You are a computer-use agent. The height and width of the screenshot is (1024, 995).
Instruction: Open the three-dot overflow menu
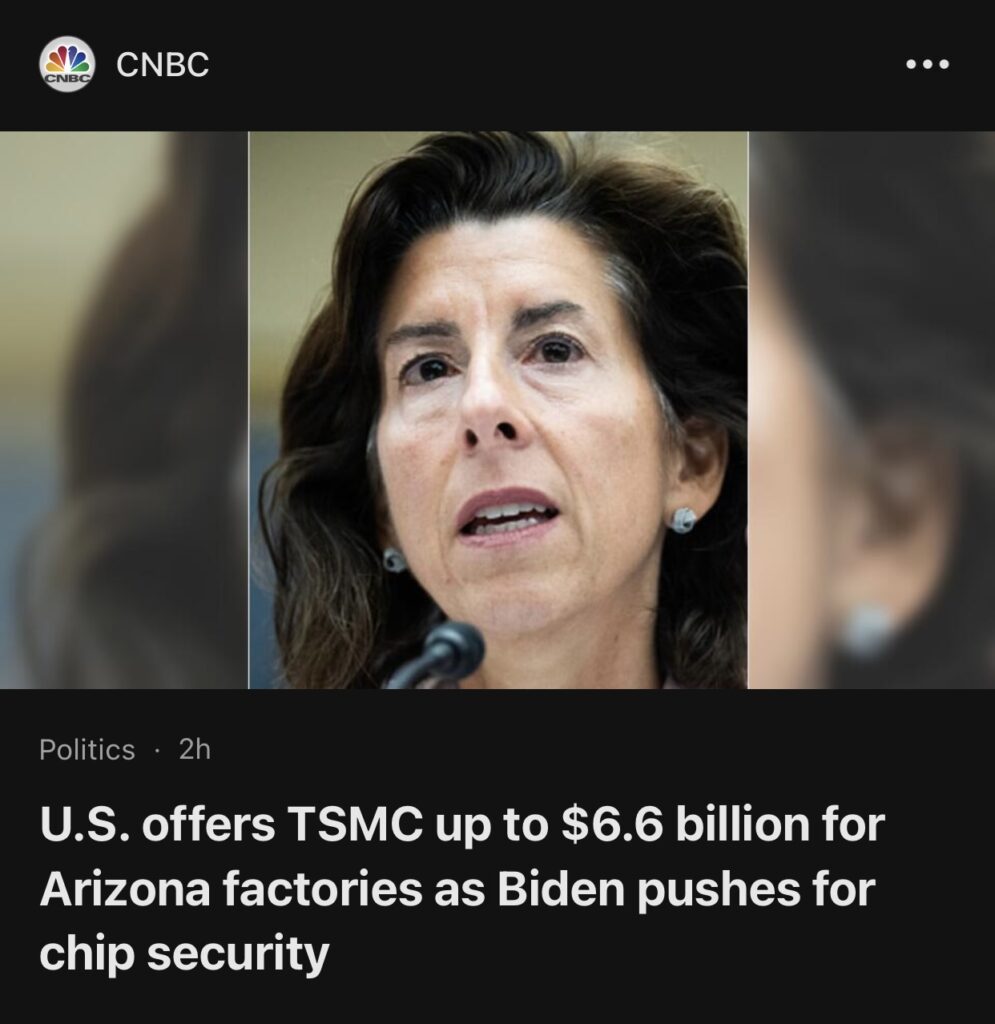[x=926, y=65]
